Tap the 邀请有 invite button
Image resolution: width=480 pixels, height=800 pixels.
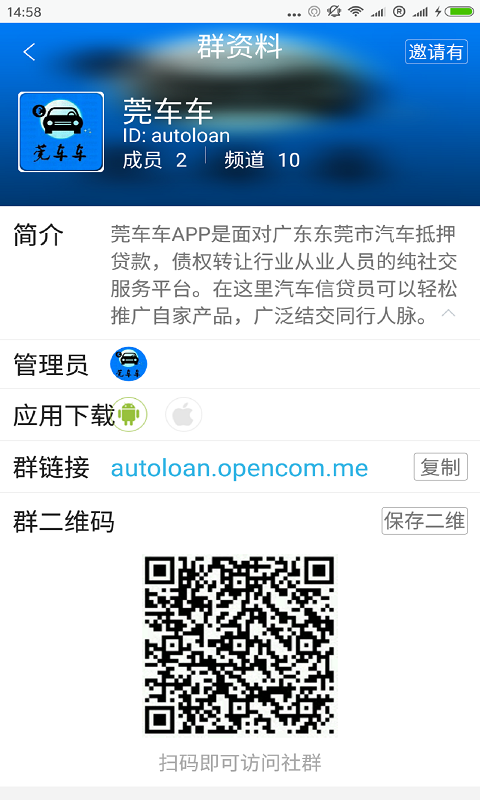(436, 52)
